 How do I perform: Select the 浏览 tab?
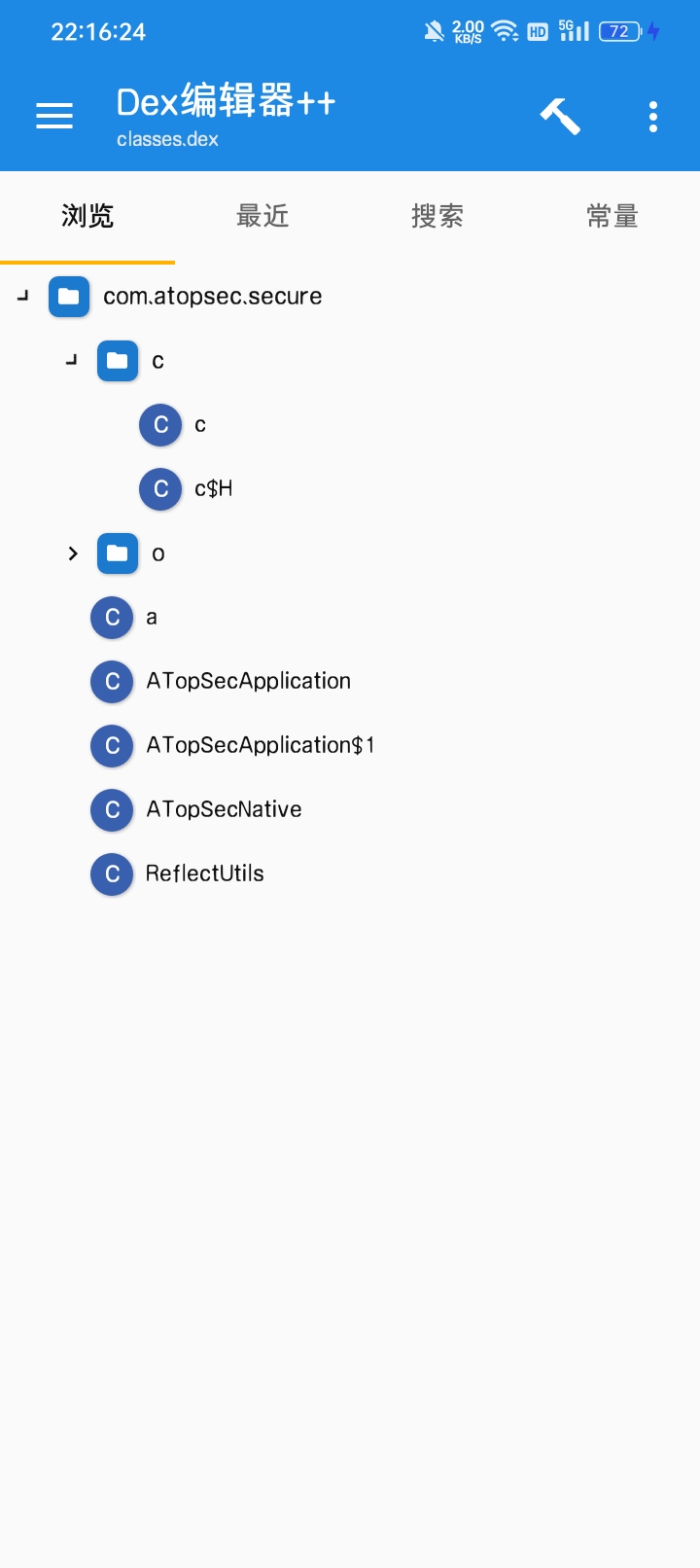(87, 216)
